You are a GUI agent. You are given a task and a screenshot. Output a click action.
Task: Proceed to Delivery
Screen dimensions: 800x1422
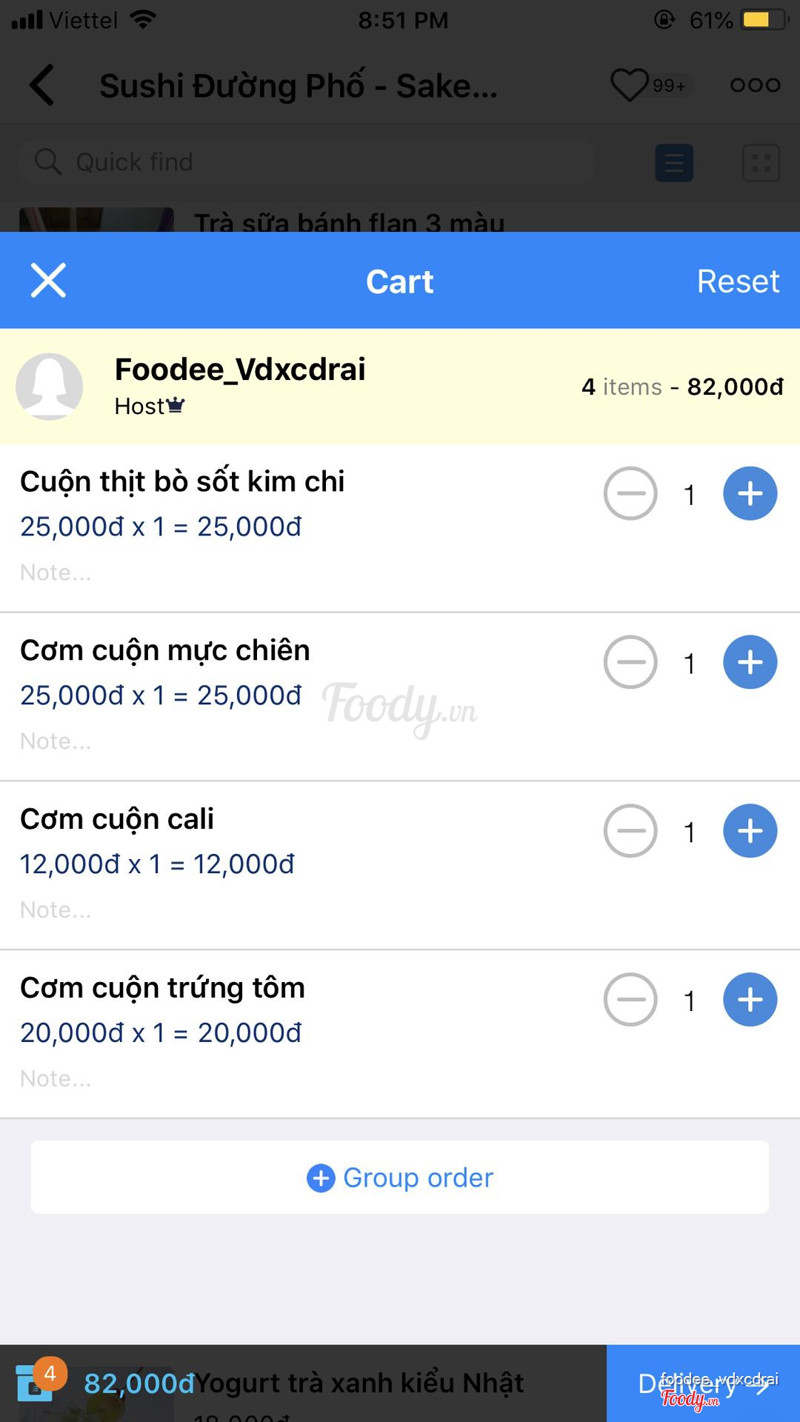pyautogui.click(x=703, y=1384)
